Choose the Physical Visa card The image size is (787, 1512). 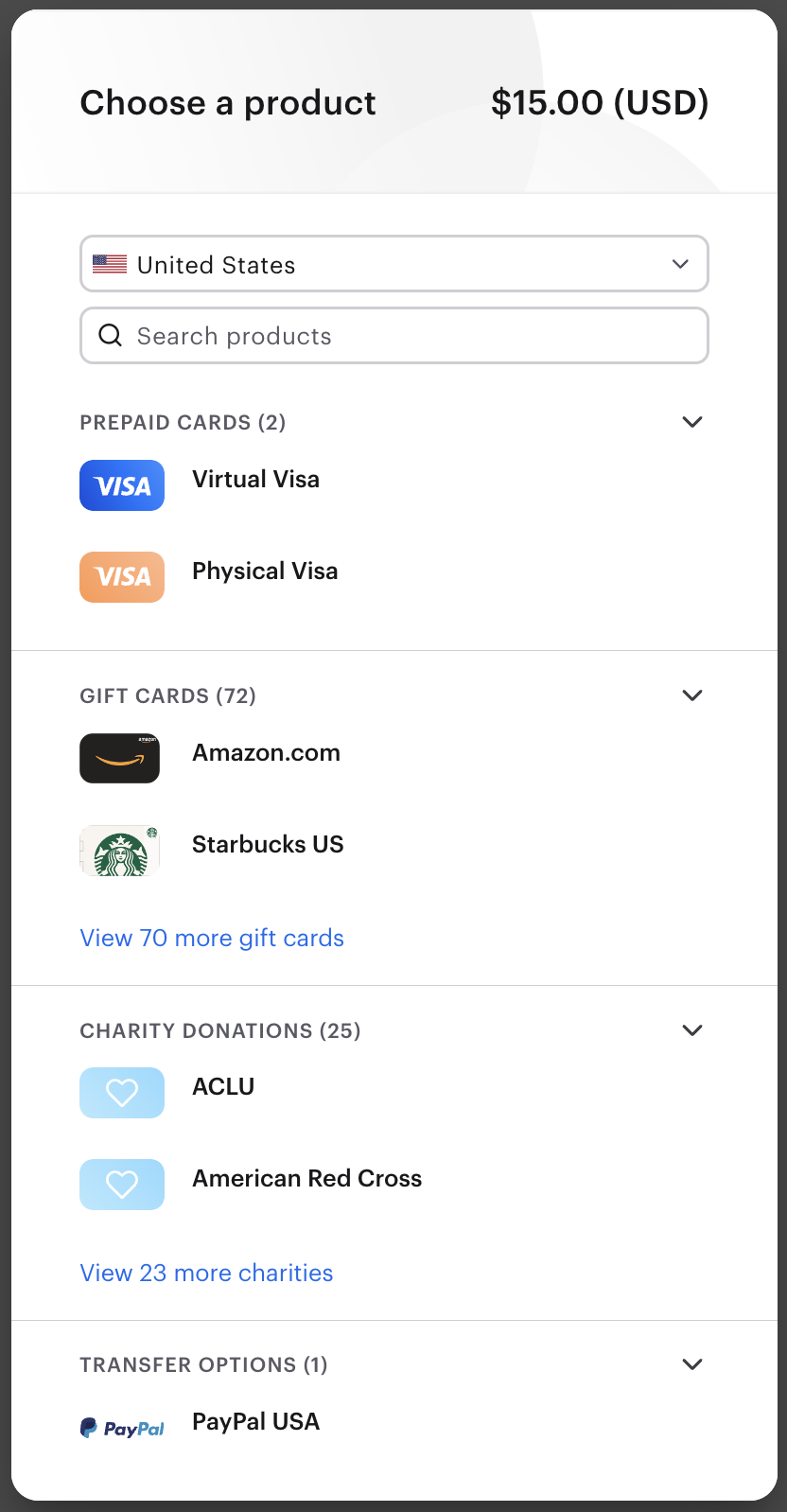point(264,571)
